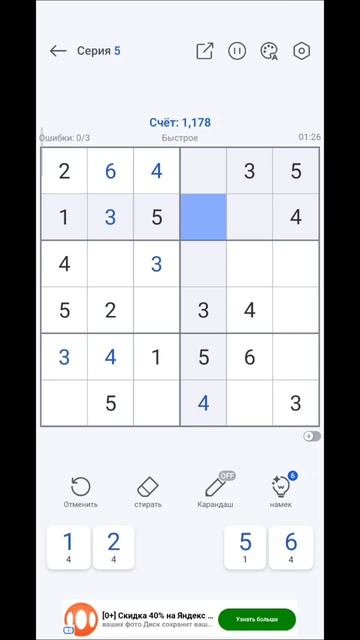Enter number 6 from the keypad
The width and height of the screenshot is (360, 640).
tap(291, 547)
